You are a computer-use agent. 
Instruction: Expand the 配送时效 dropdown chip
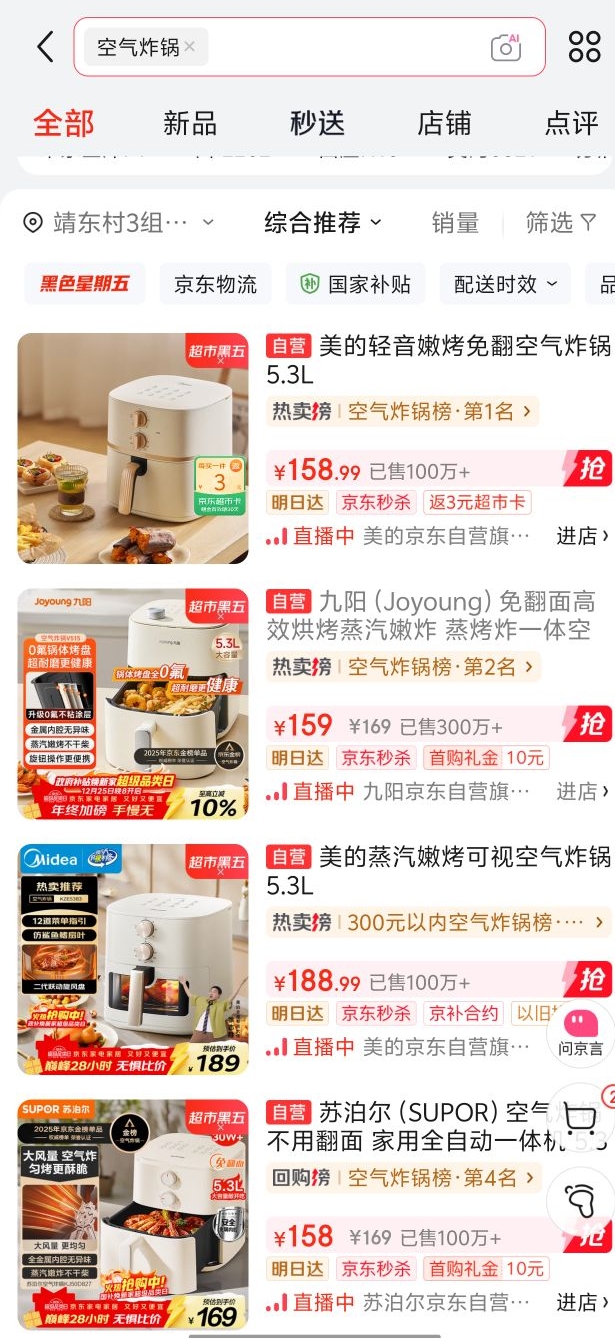[x=505, y=284]
